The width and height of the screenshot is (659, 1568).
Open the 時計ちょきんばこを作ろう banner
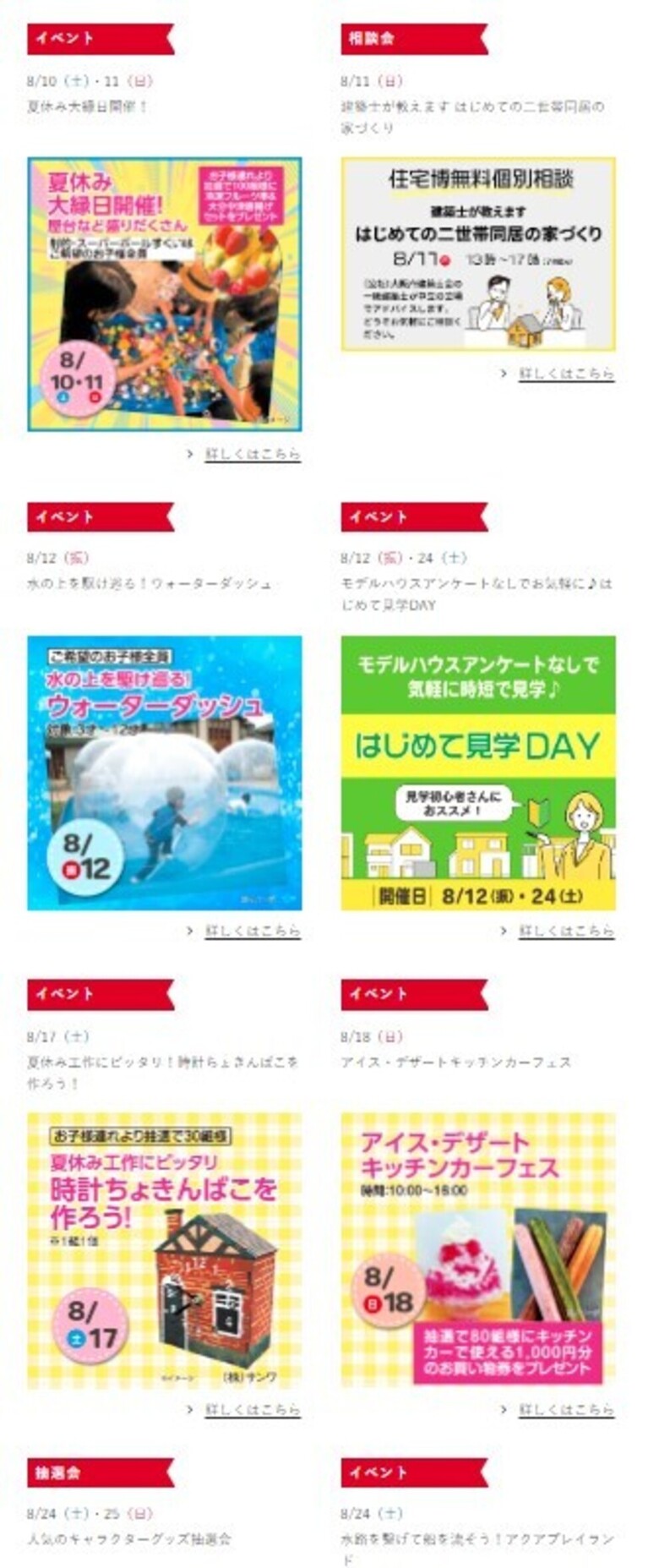click(x=164, y=1250)
